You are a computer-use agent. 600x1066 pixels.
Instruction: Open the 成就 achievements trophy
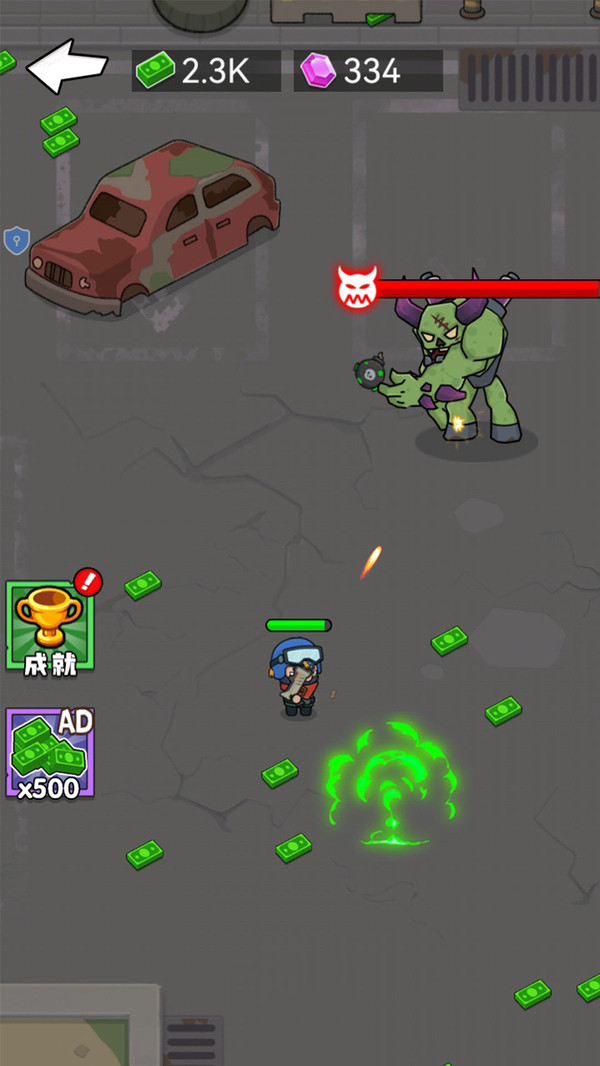(50, 627)
